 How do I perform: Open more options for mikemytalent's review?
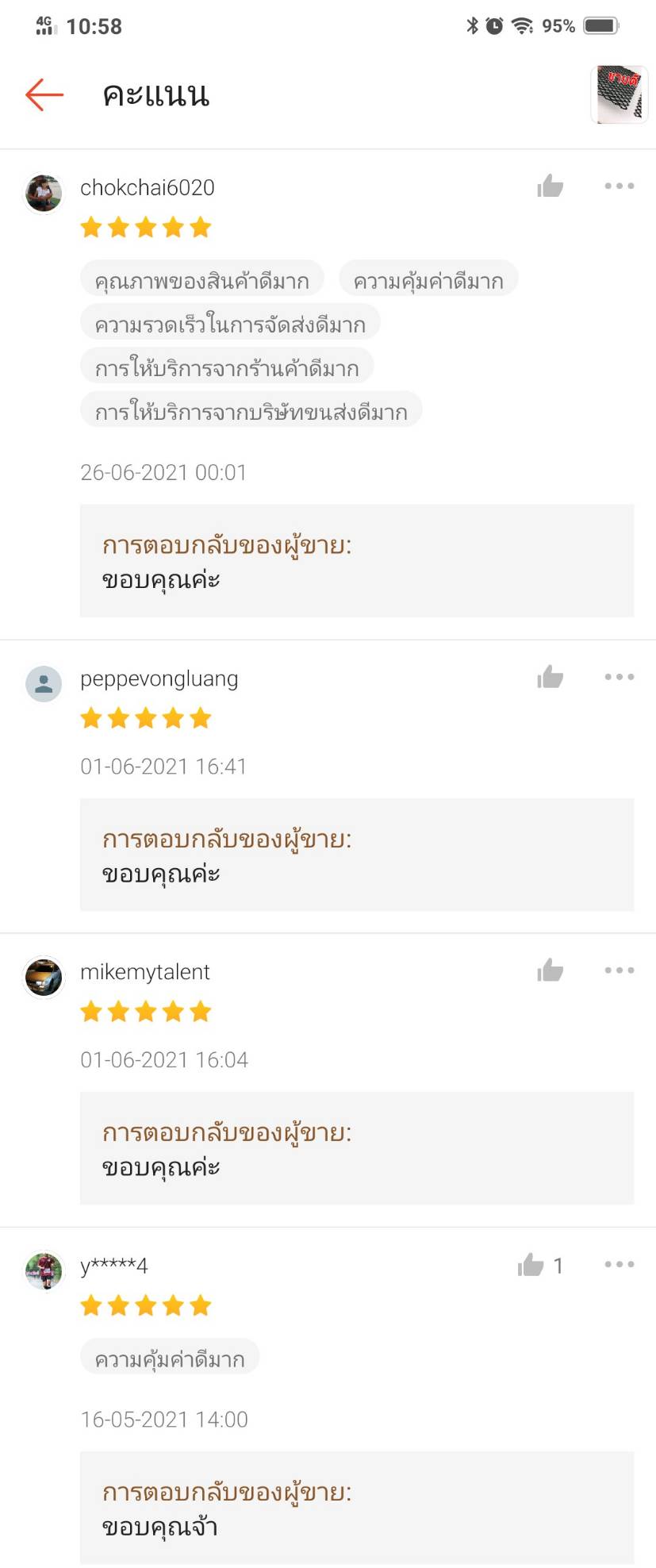pyautogui.click(x=619, y=970)
